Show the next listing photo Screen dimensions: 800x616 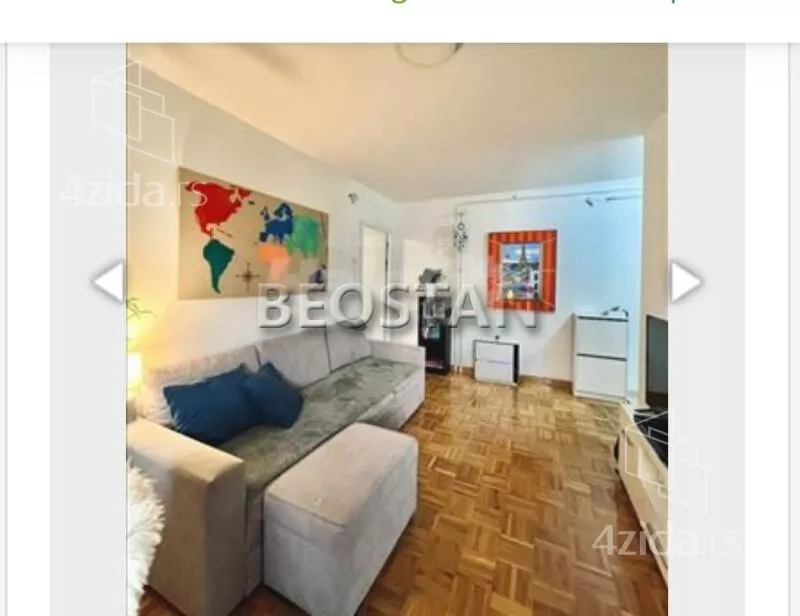click(686, 282)
